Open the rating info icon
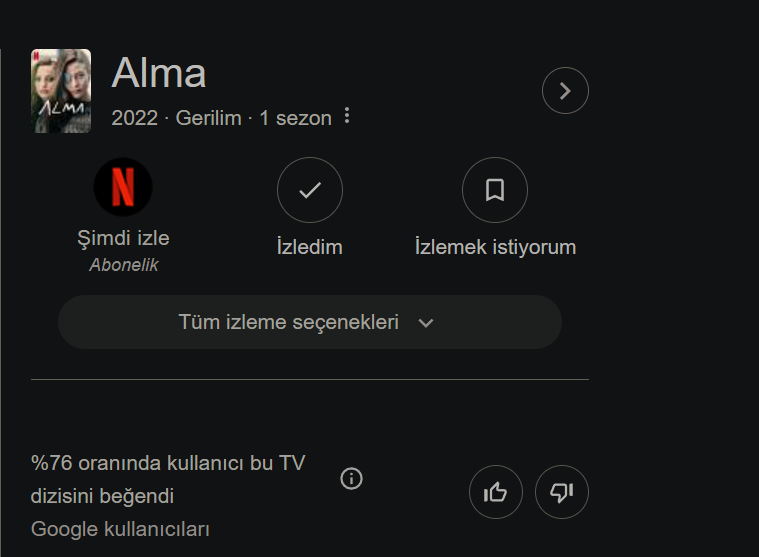Image resolution: width=759 pixels, height=557 pixels. 351,478
